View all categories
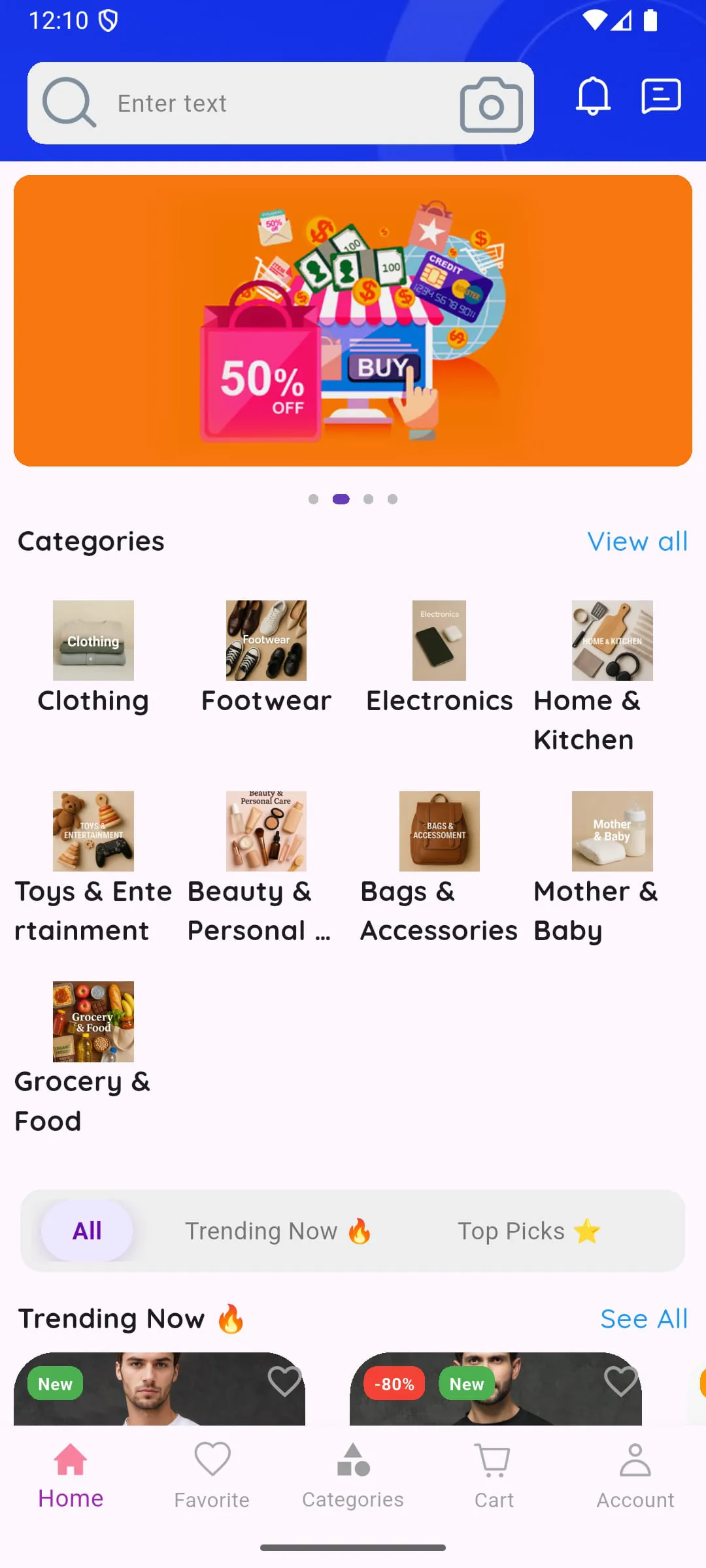 pyautogui.click(x=637, y=542)
